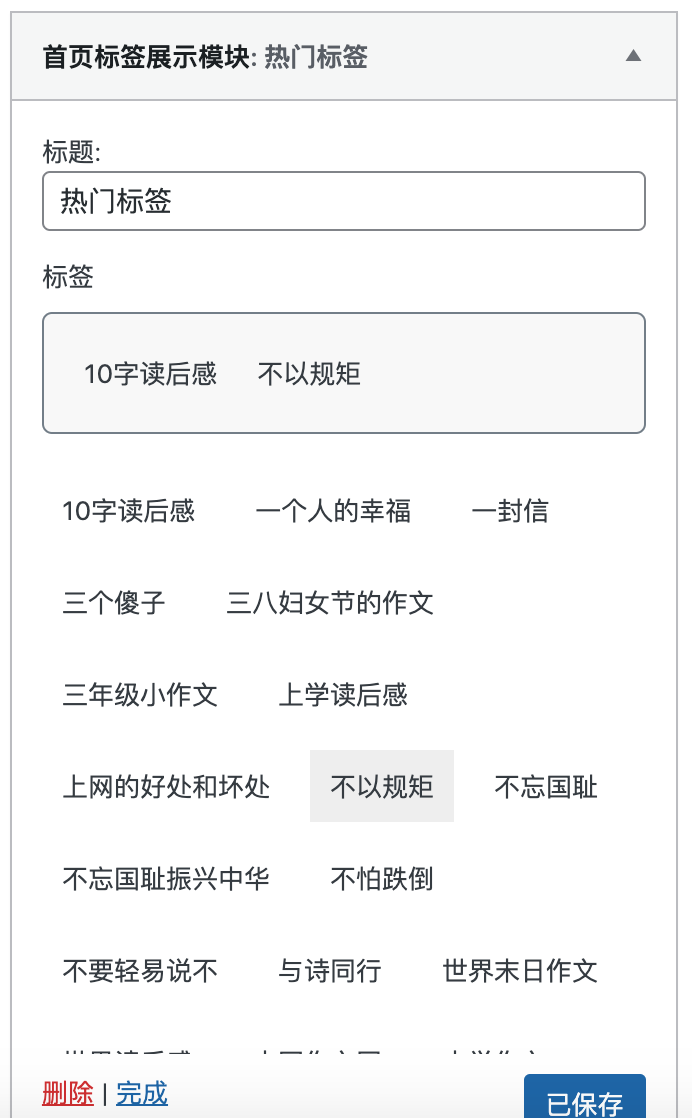
Task: Select the 三年级小作文 tag
Action: 140,695
